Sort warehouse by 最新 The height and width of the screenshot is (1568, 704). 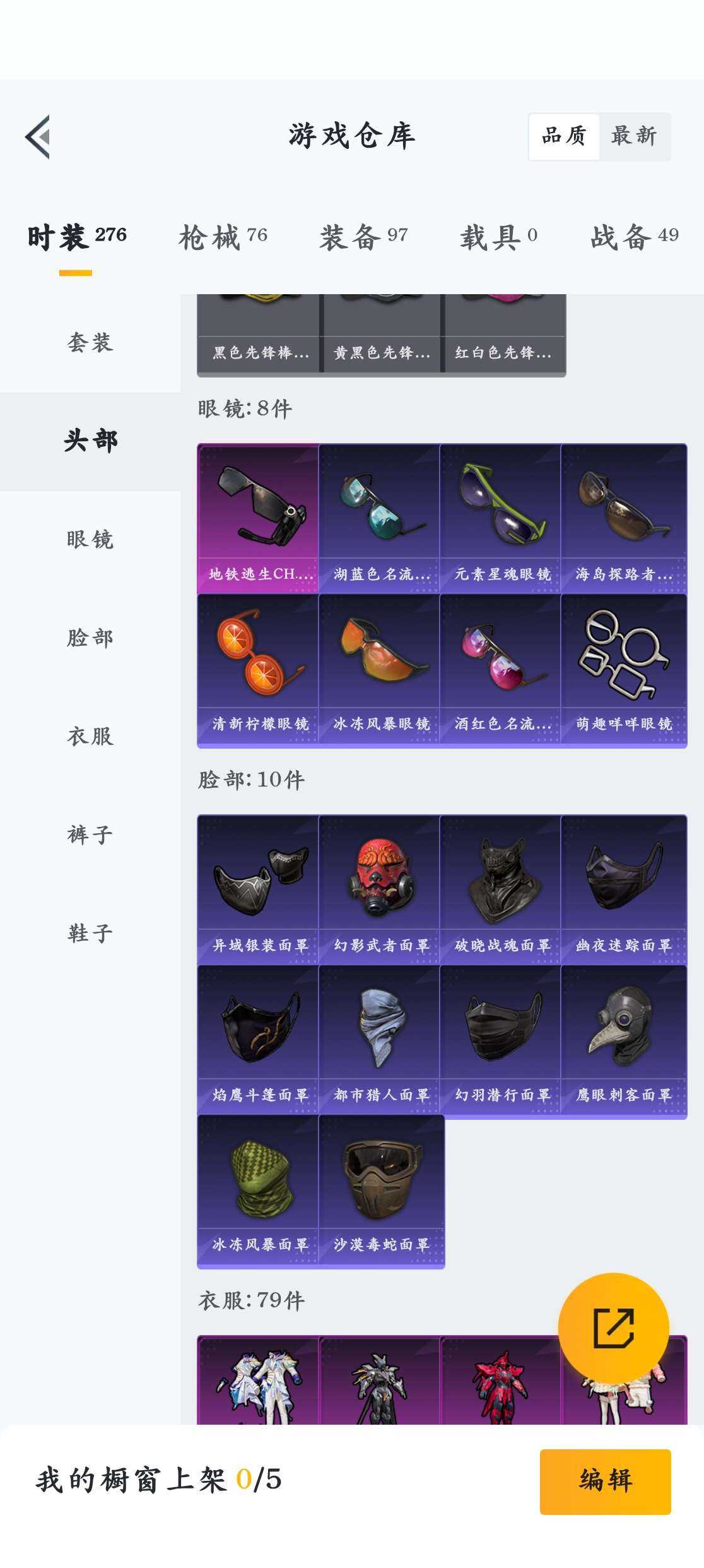634,136
